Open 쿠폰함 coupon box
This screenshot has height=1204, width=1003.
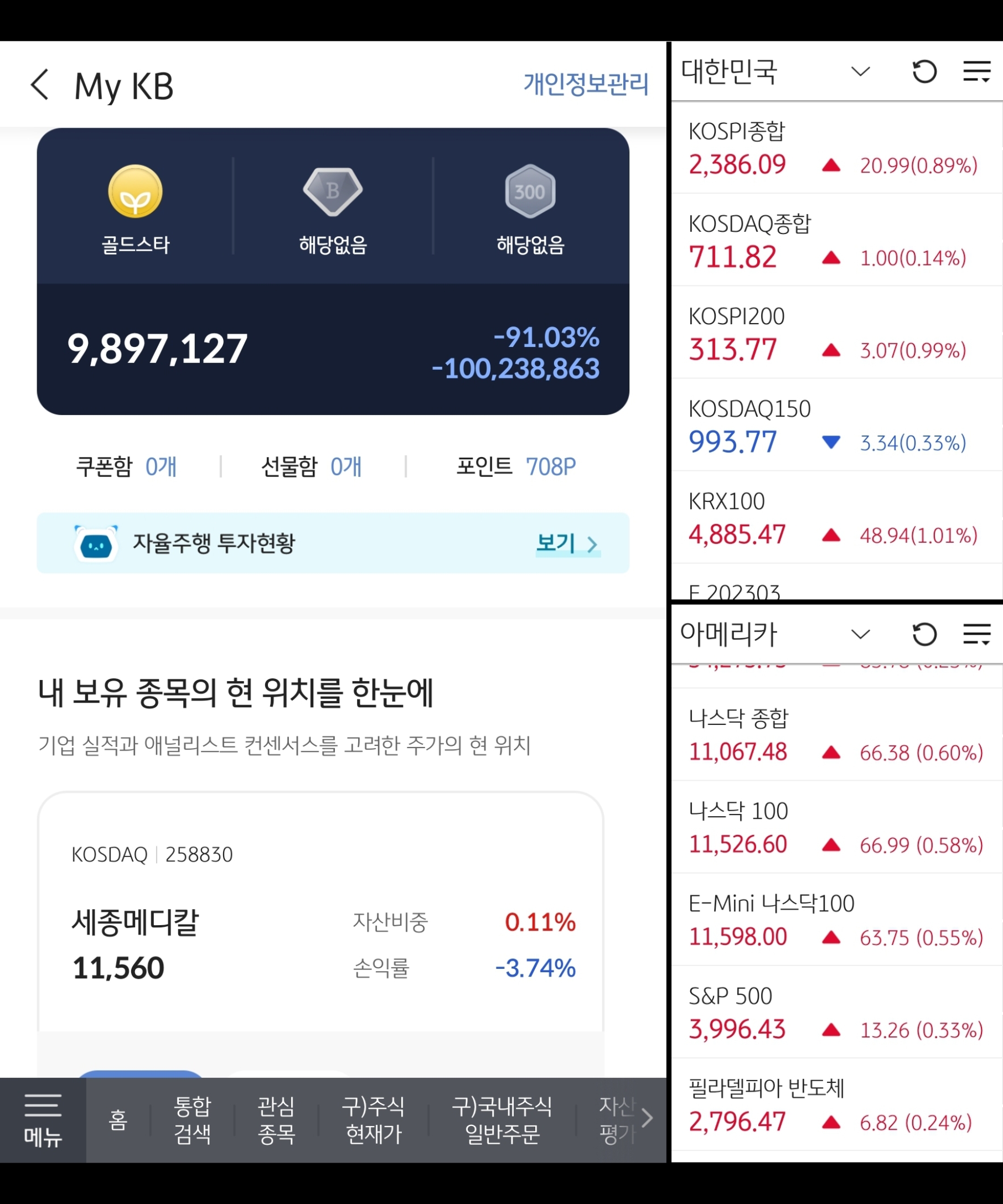(x=126, y=466)
